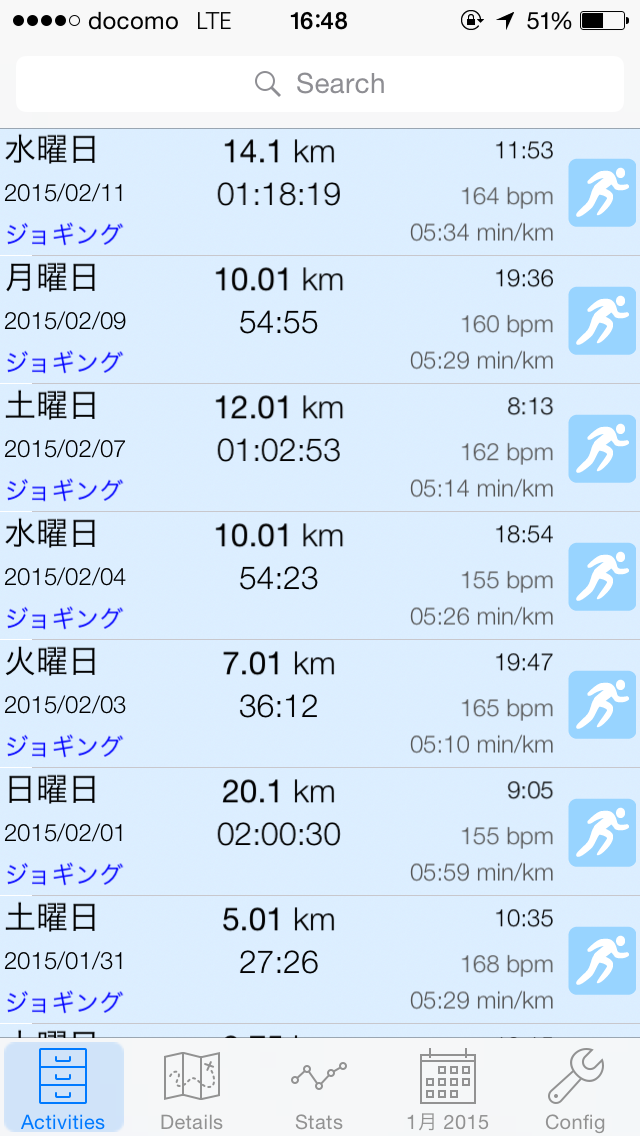Go to the Config tab
The width and height of the screenshot is (640, 1136).
click(x=575, y=1089)
